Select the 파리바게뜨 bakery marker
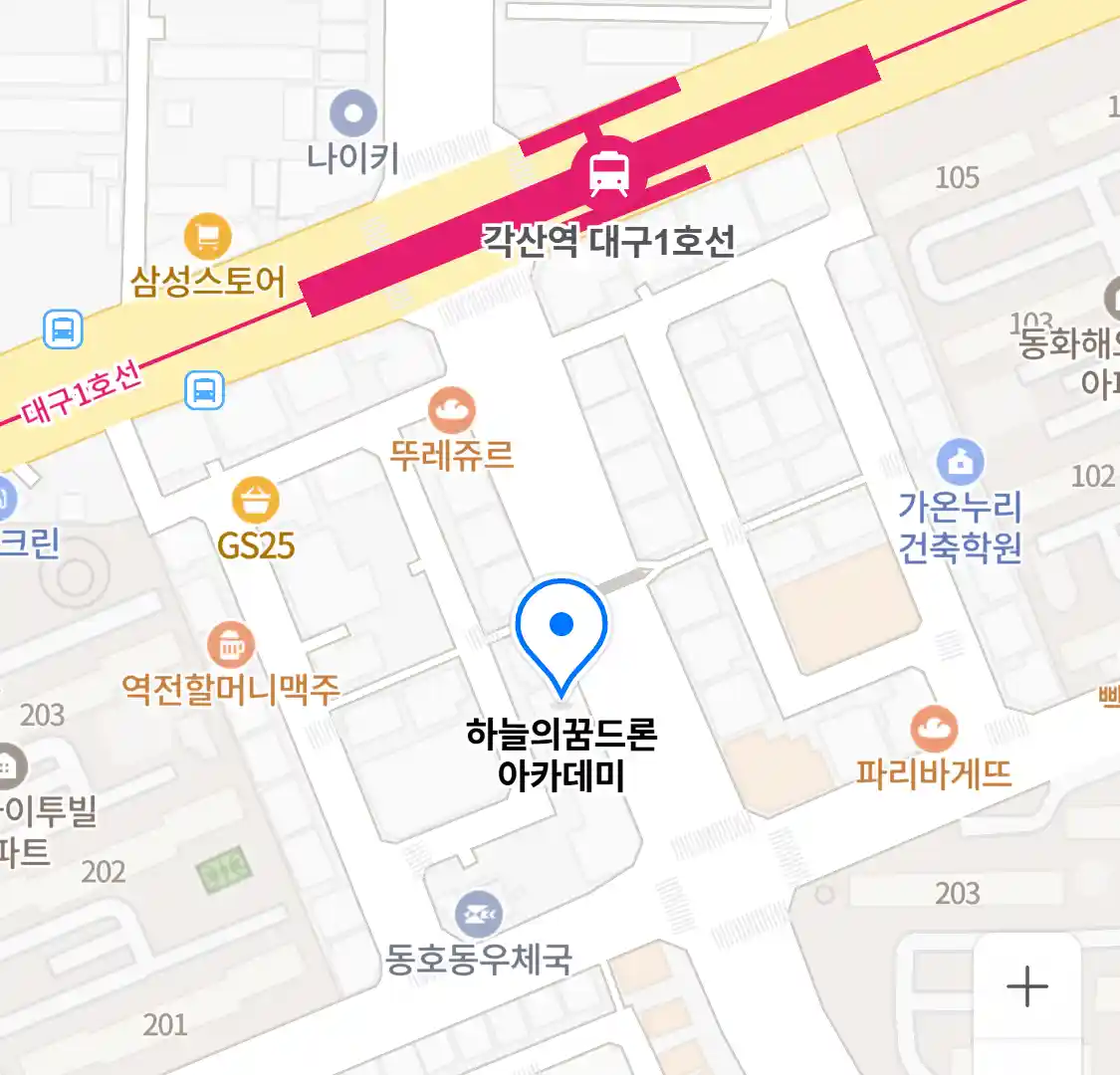This screenshot has width=1120, height=1075. 933,731
